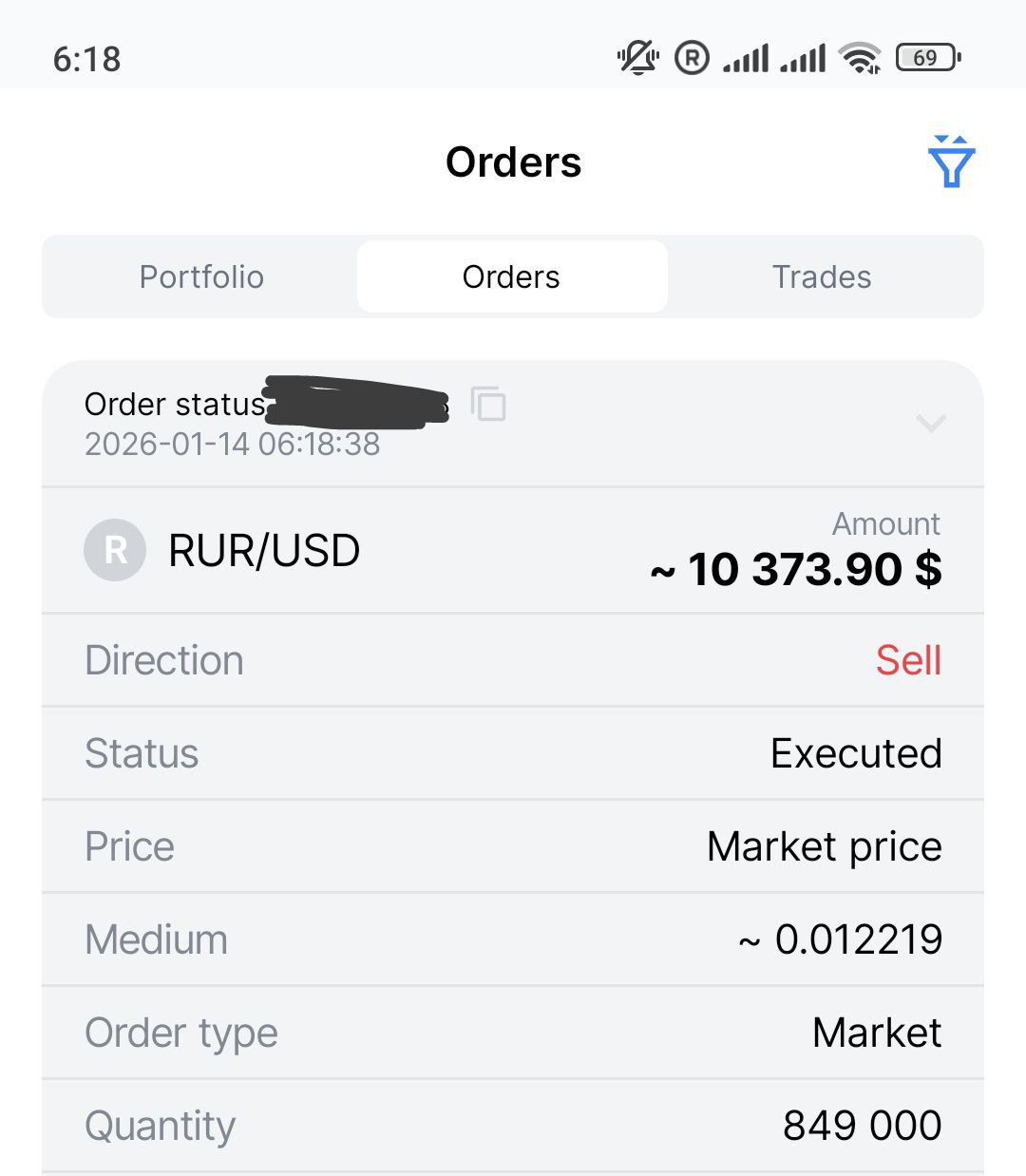This screenshot has width=1026, height=1176.
Task: Switch to the Portfolio tab
Action: click(x=201, y=276)
